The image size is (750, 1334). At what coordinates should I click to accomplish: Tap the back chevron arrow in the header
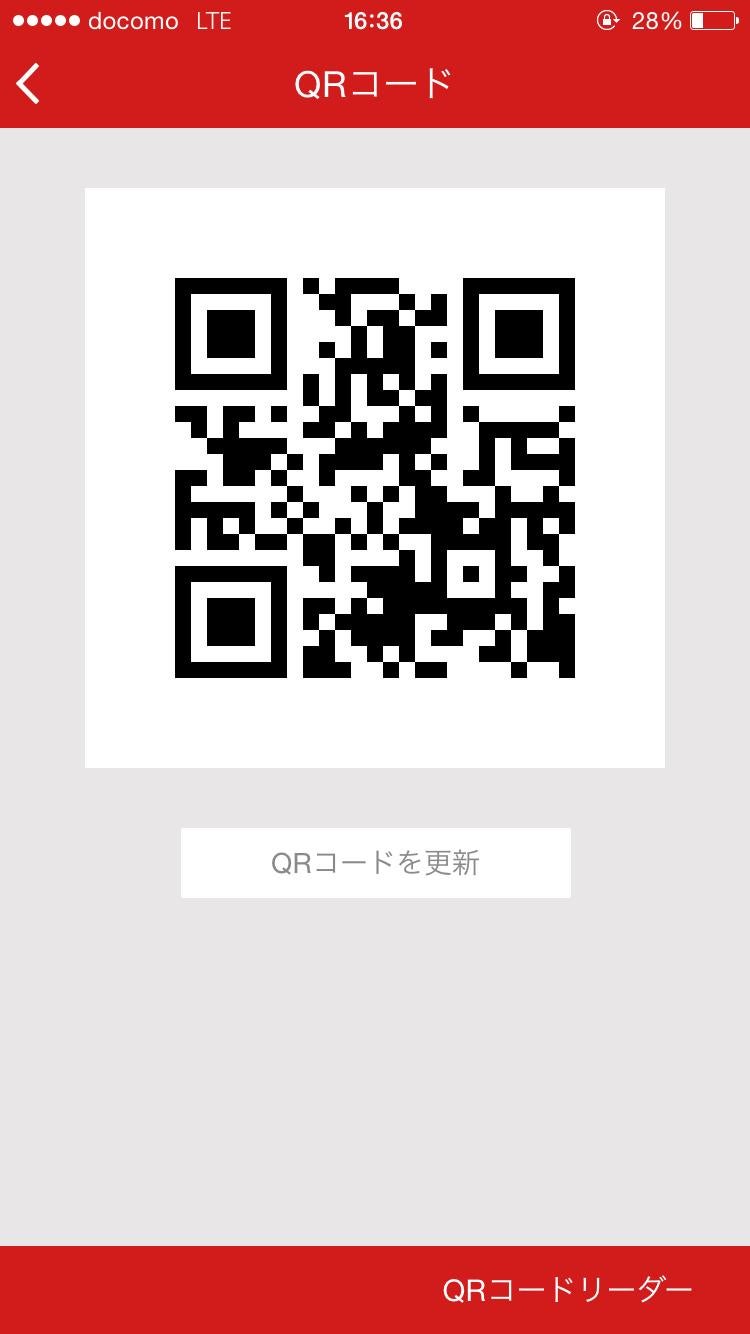[28, 84]
